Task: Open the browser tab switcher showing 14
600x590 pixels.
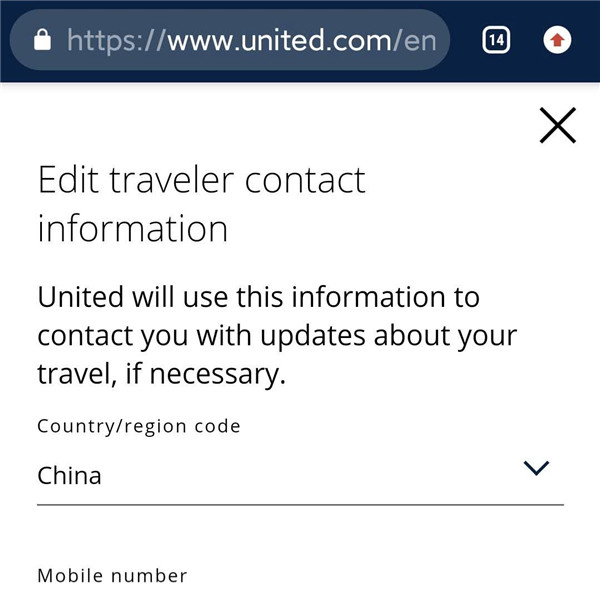Action: pos(496,40)
